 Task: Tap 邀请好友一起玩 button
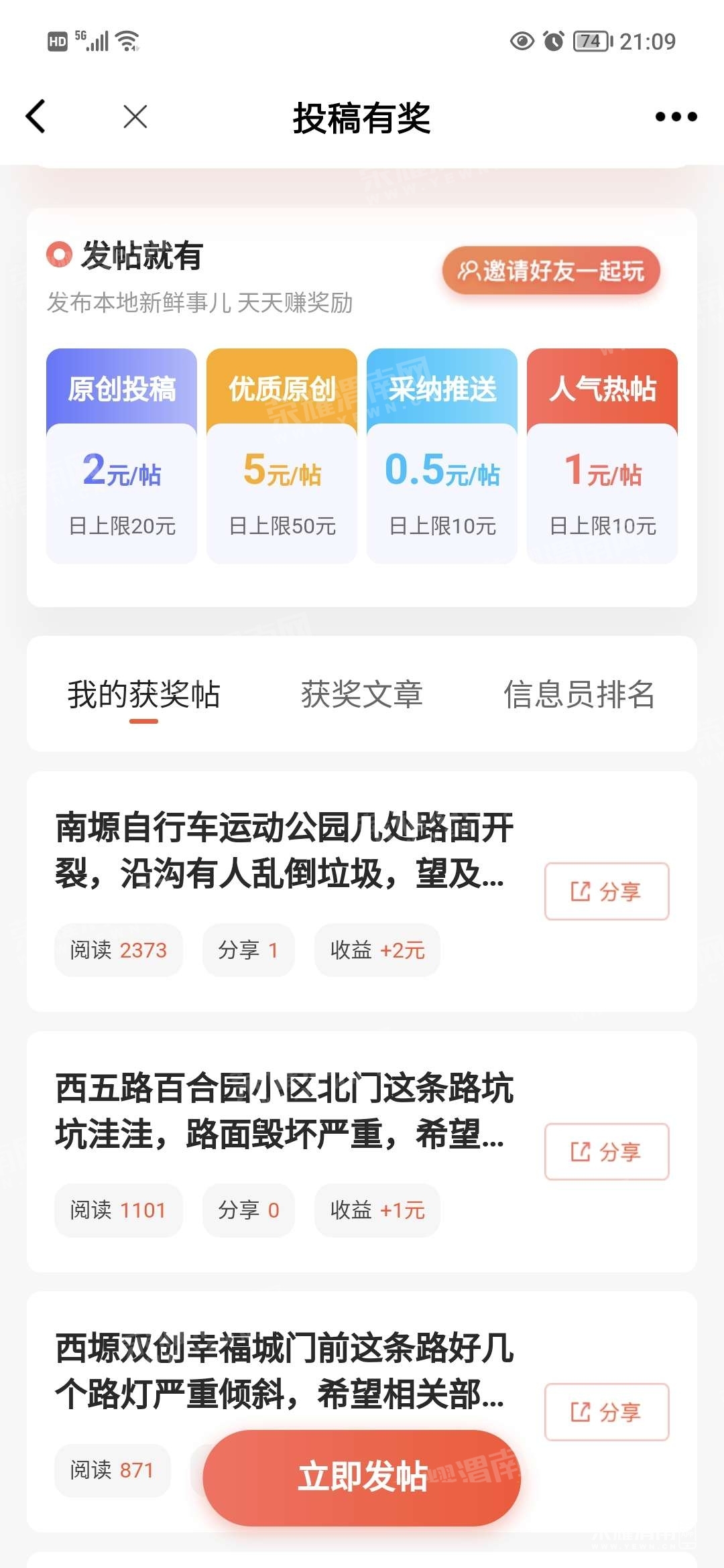coord(551,271)
